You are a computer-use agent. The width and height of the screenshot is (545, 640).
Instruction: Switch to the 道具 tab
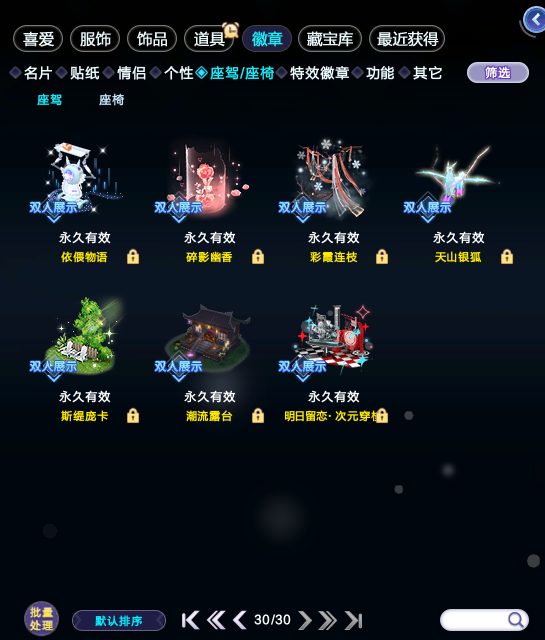pyautogui.click(x=209, y=39)
